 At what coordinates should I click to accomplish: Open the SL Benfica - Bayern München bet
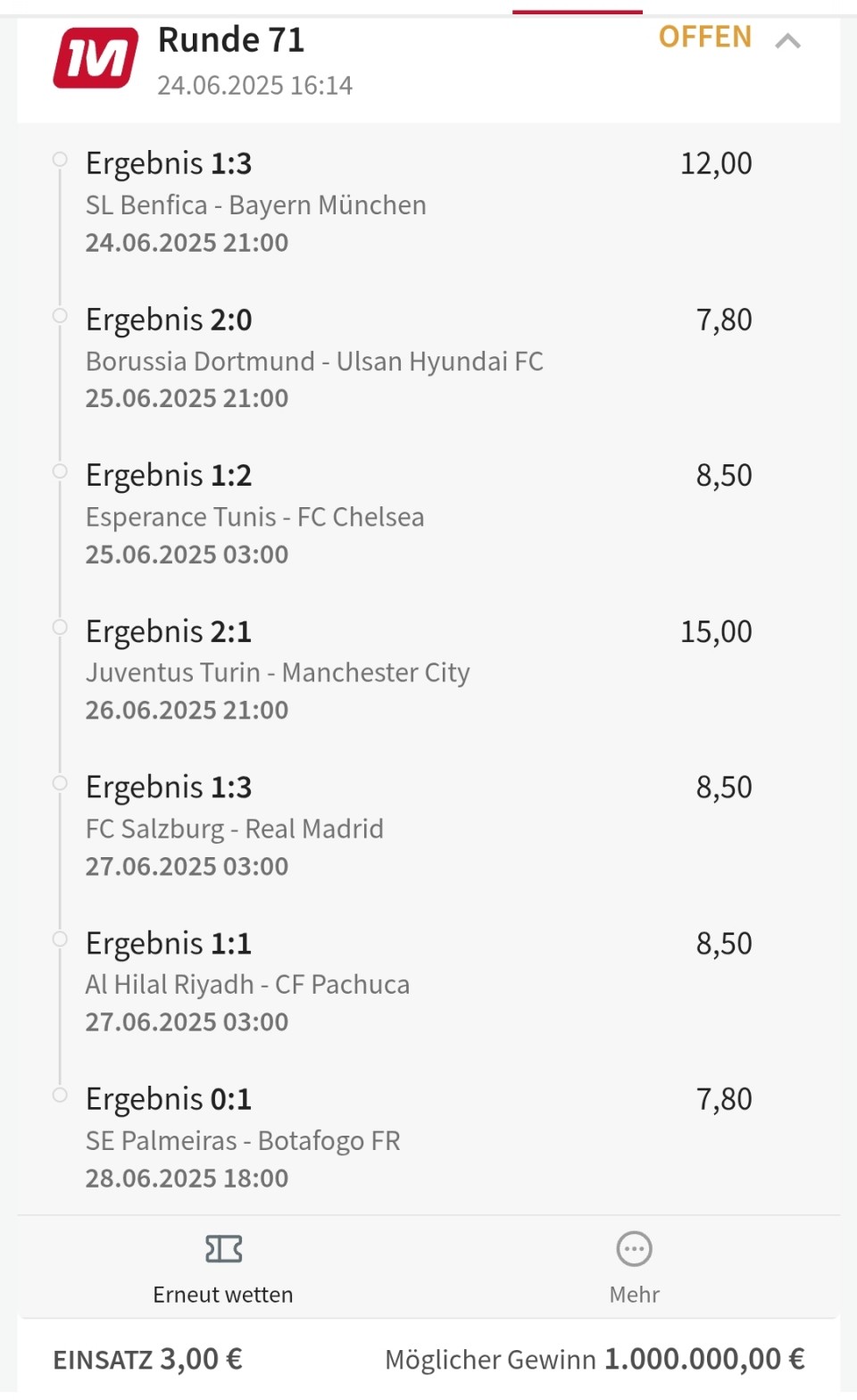[428, 202]
